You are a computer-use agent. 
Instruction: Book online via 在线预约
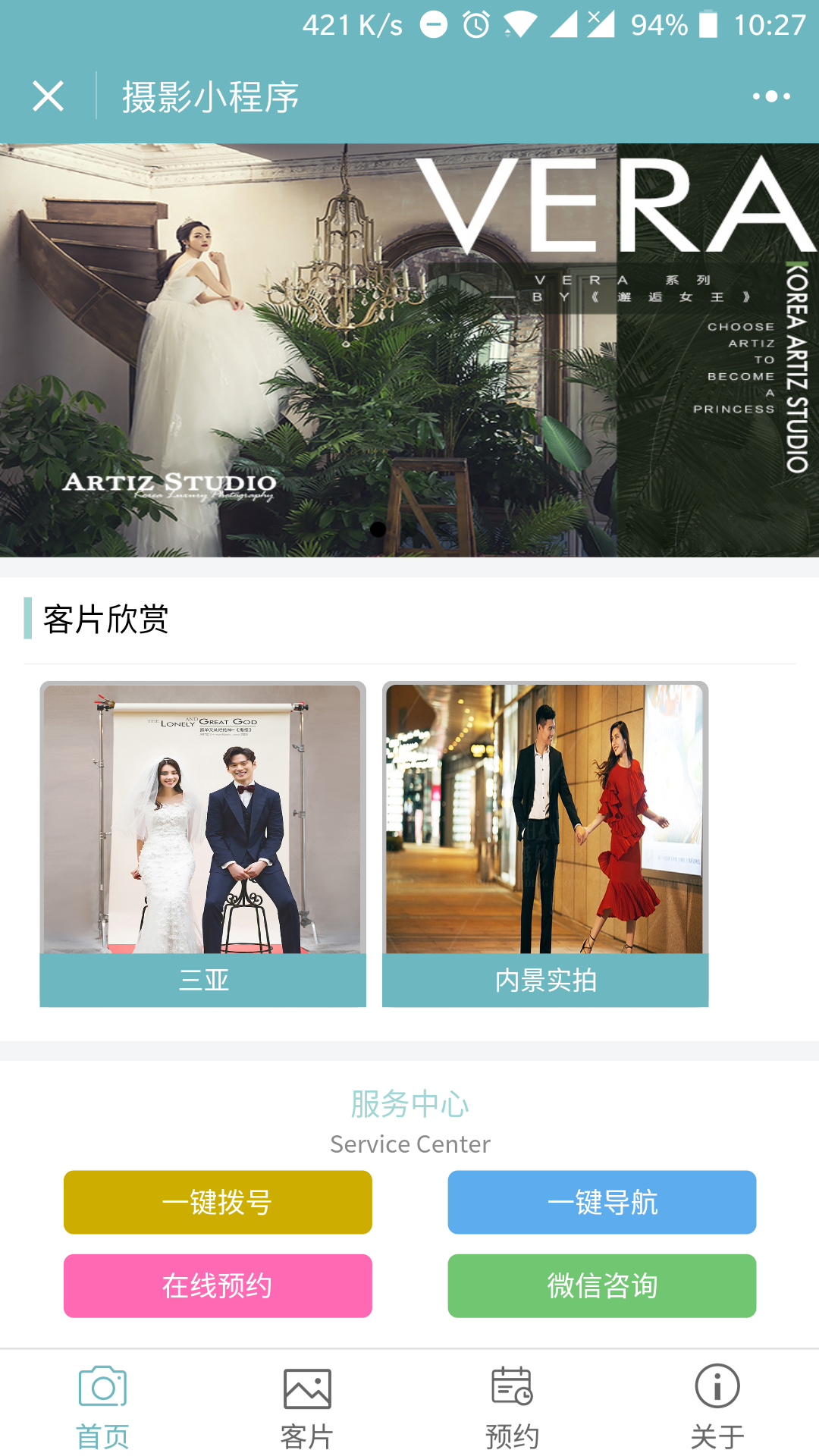(x=218, y=1285)
